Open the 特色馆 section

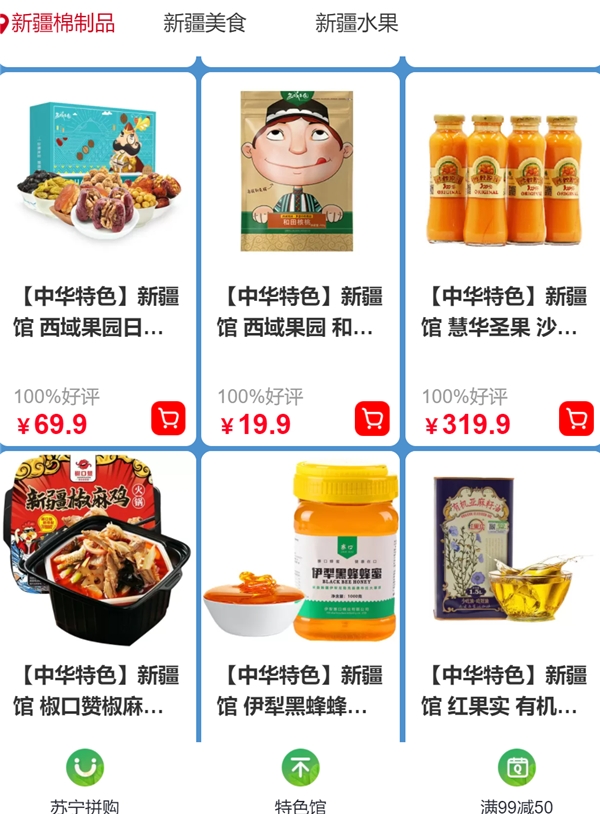[x=300, y=782]
